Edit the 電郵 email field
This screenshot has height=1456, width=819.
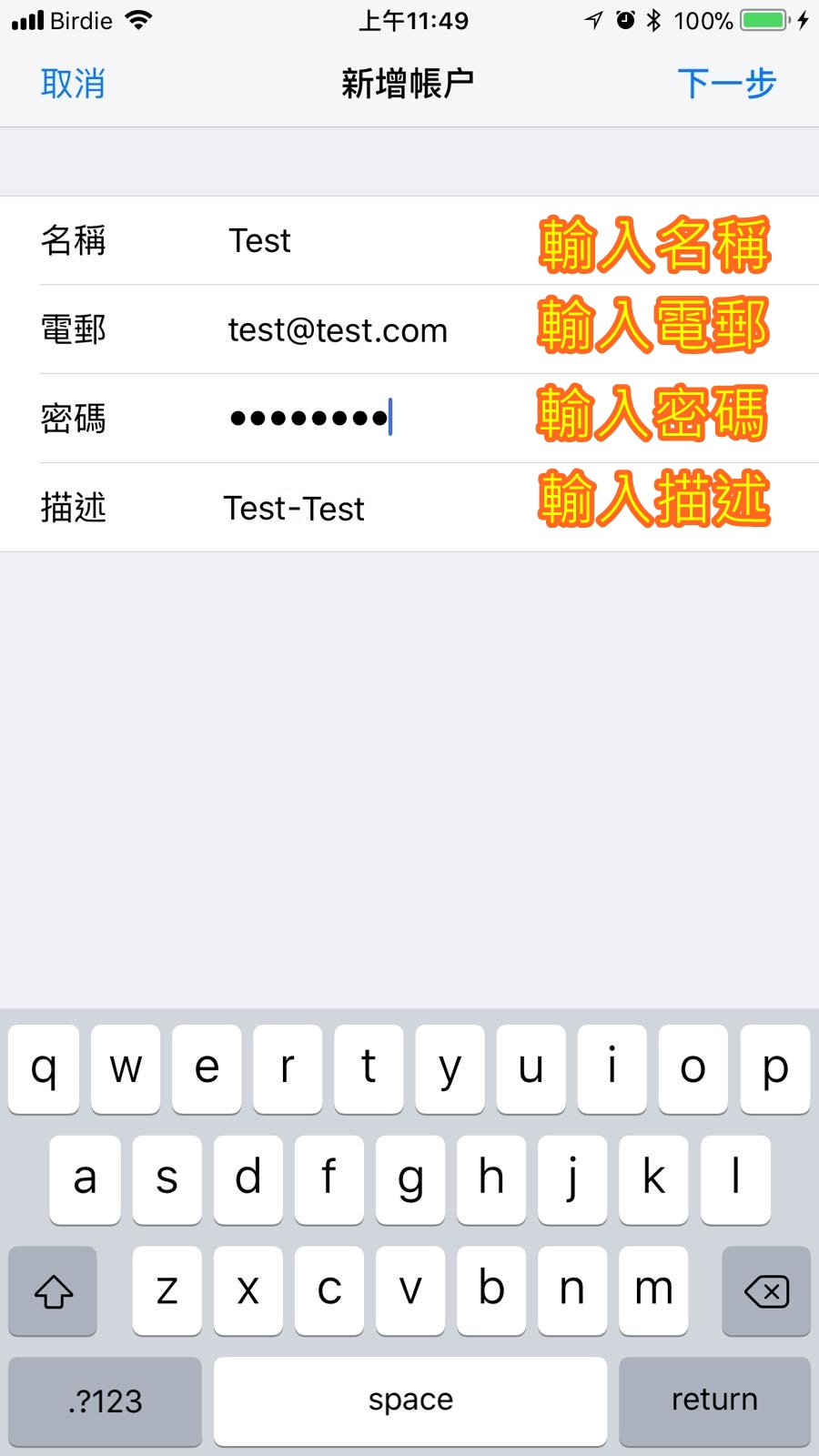409,329
